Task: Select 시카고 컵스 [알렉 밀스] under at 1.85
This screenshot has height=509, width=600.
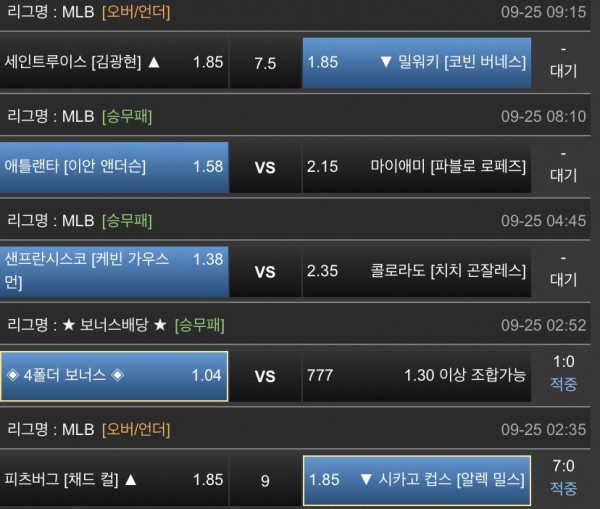Action: (416, 480)
